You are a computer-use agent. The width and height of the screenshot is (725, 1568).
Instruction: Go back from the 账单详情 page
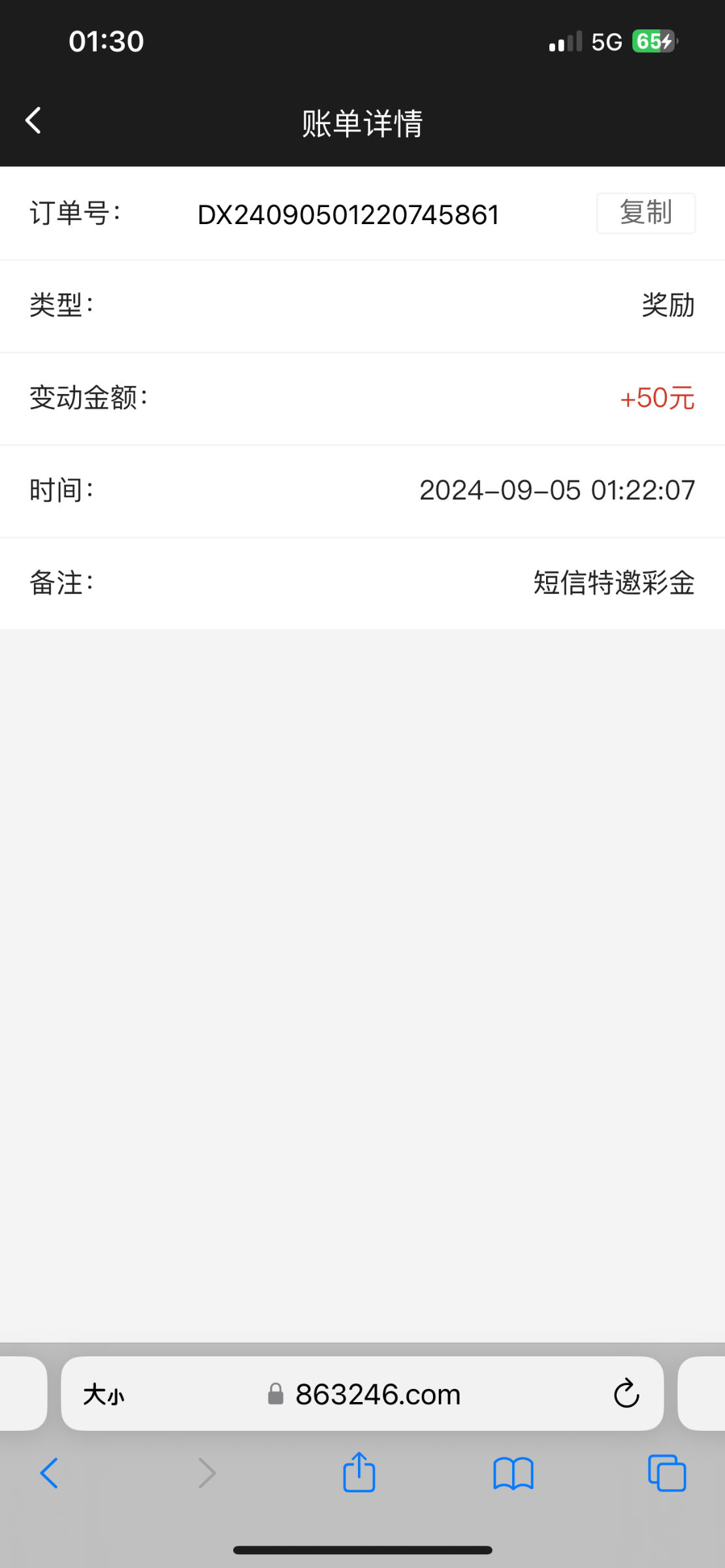(33, 121)
